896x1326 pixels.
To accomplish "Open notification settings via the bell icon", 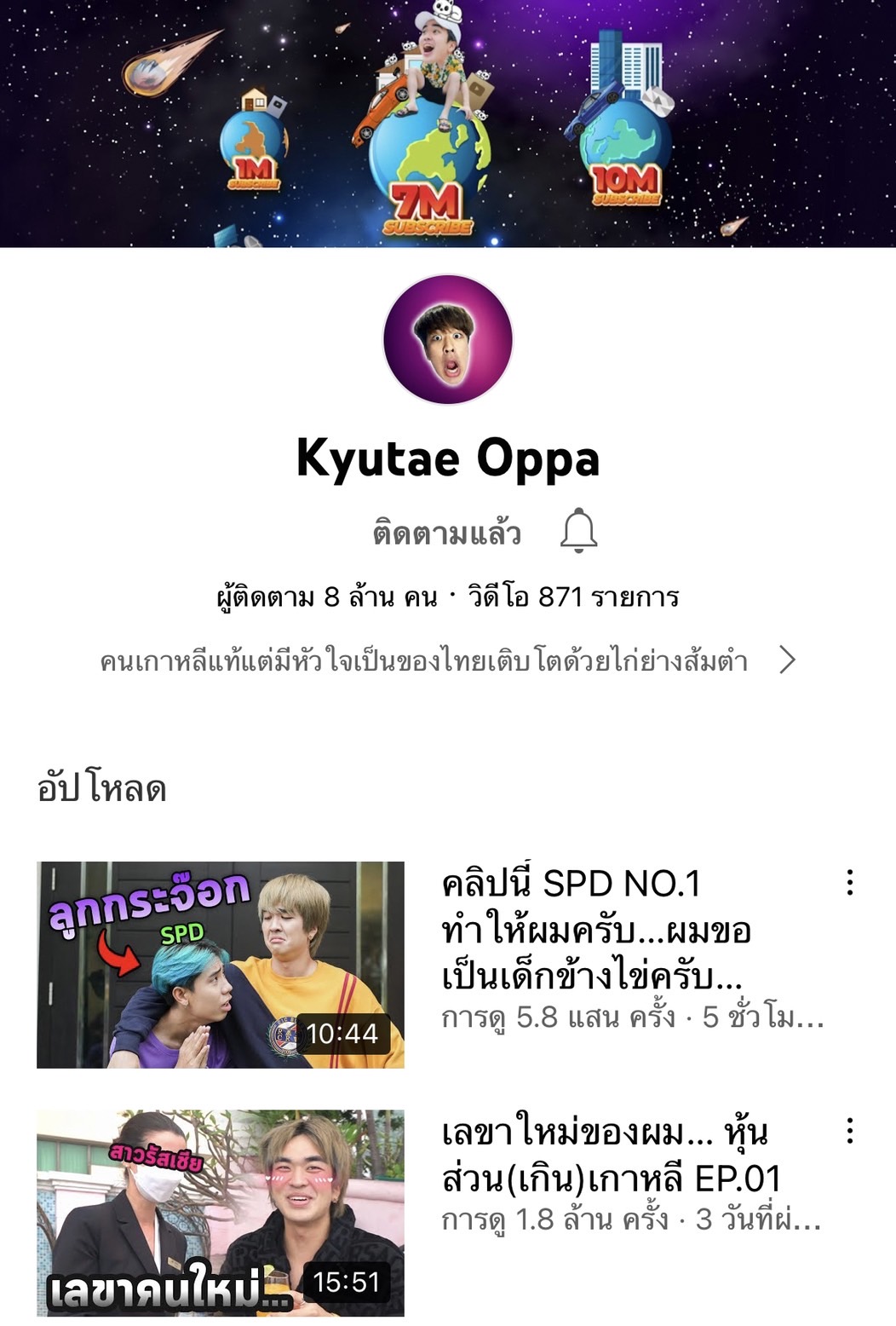I will click(x=578, y=533).
